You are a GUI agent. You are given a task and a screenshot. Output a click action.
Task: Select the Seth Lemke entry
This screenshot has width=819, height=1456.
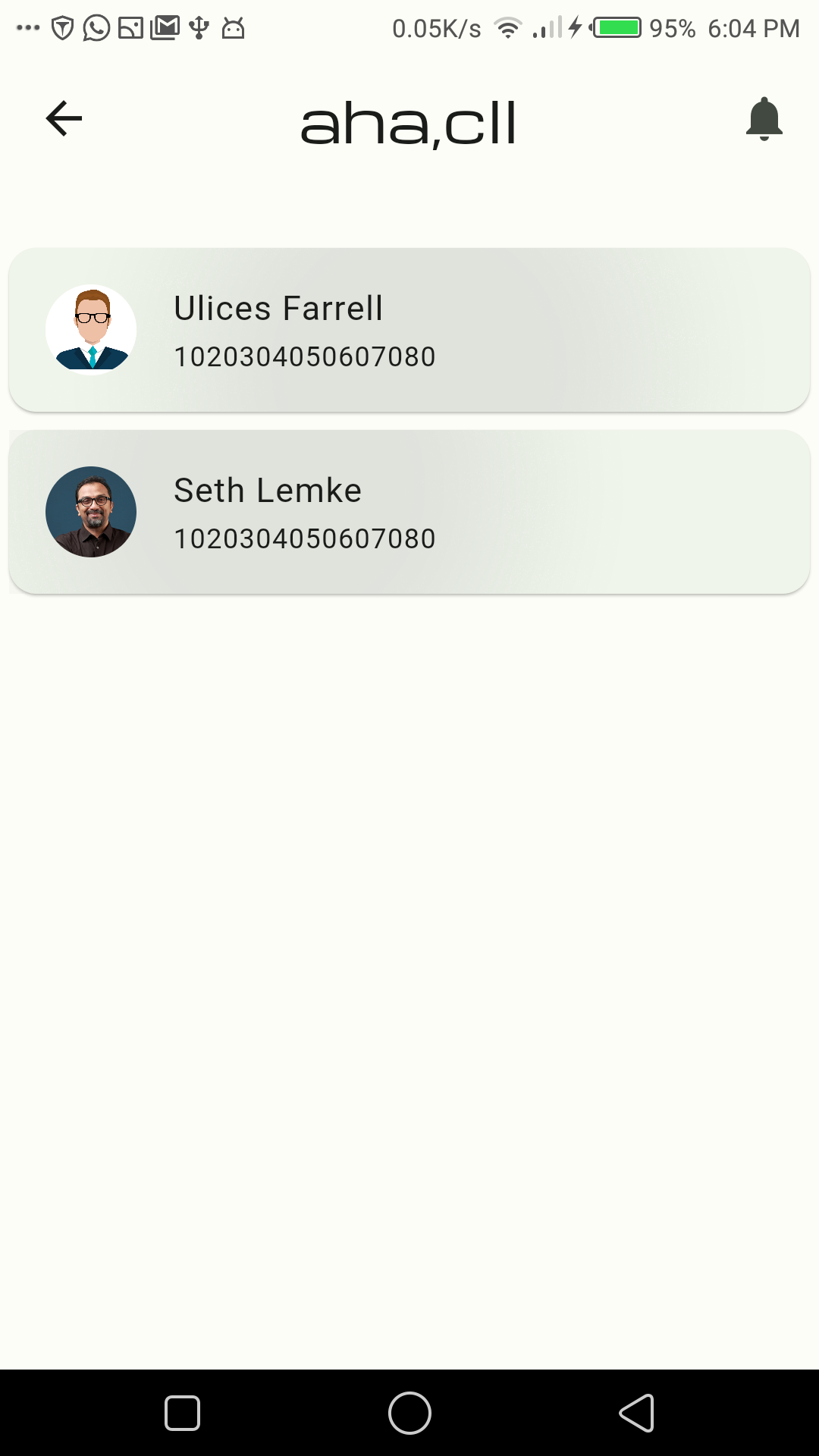(409, 513)
